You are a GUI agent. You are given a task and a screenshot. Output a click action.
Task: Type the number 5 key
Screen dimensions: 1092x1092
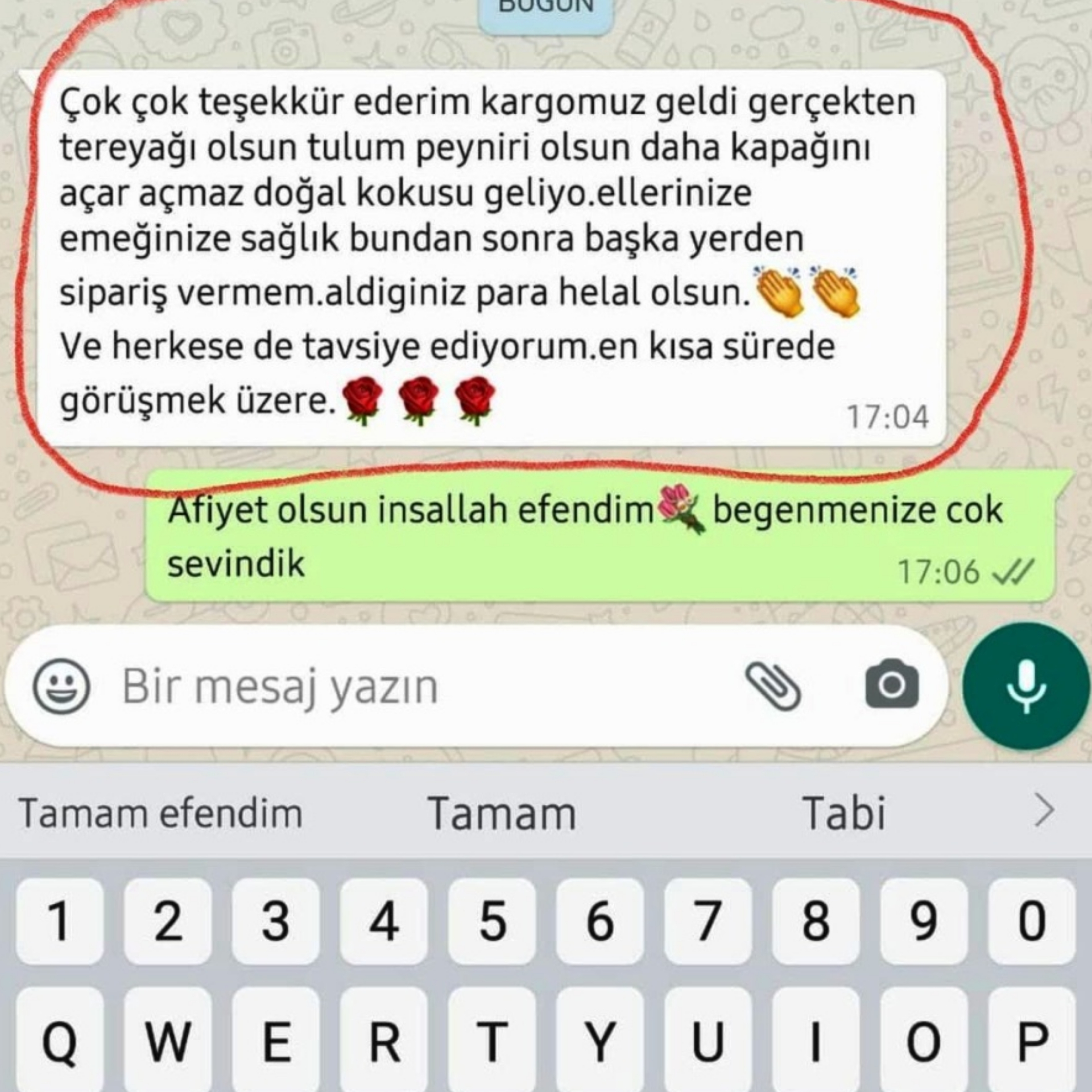point(492,921)
